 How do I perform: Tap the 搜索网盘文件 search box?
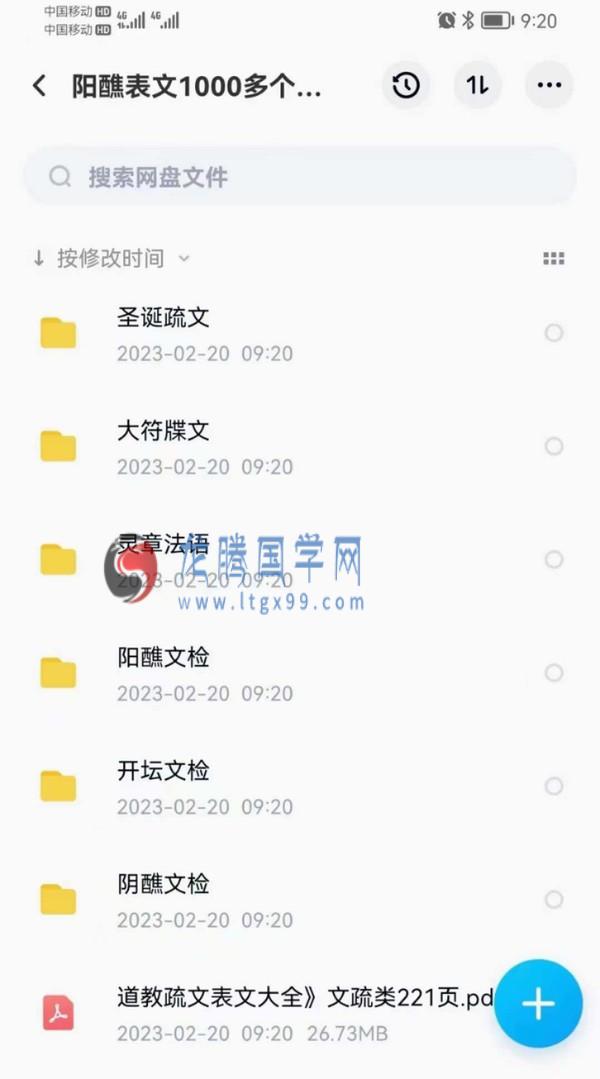[300, 177]
